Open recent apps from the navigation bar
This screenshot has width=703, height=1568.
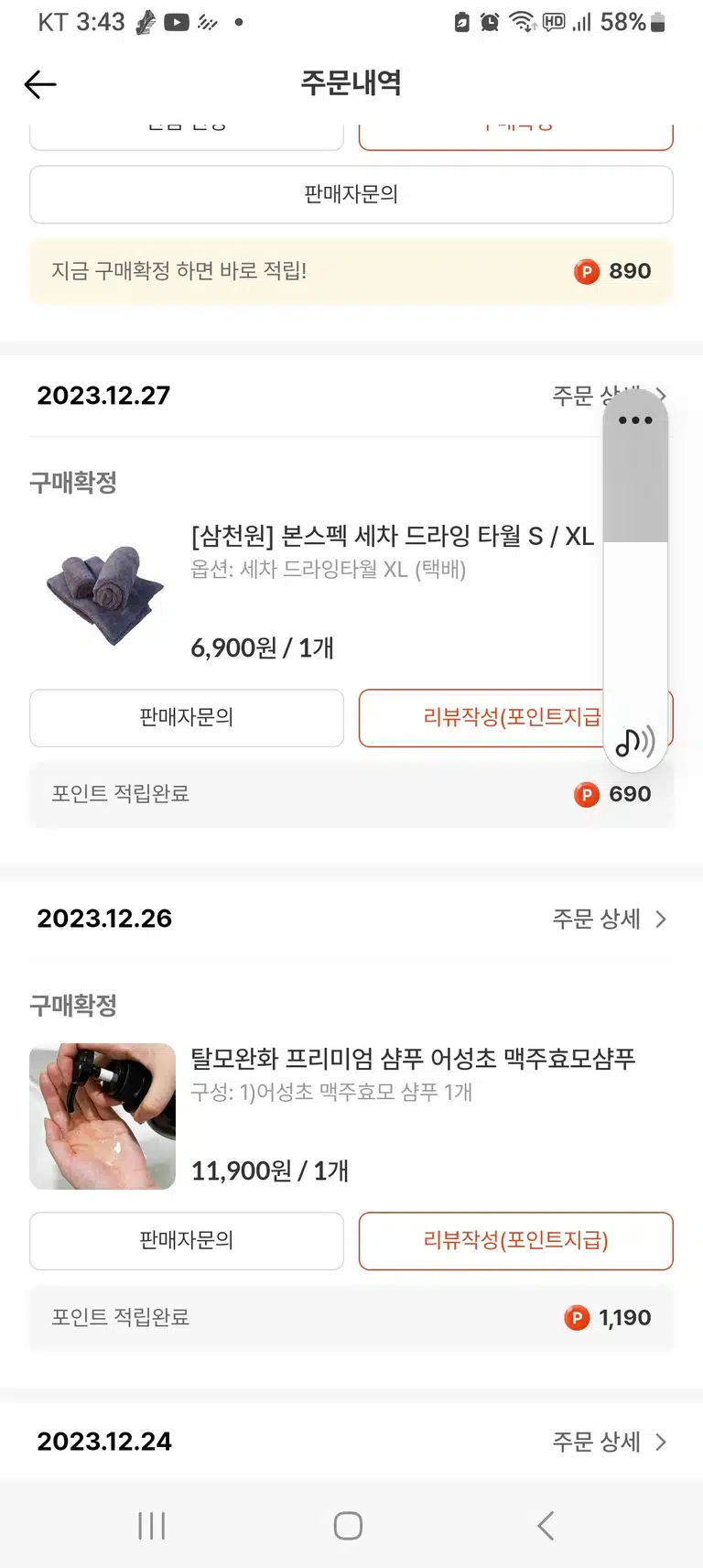(152, 1525)
